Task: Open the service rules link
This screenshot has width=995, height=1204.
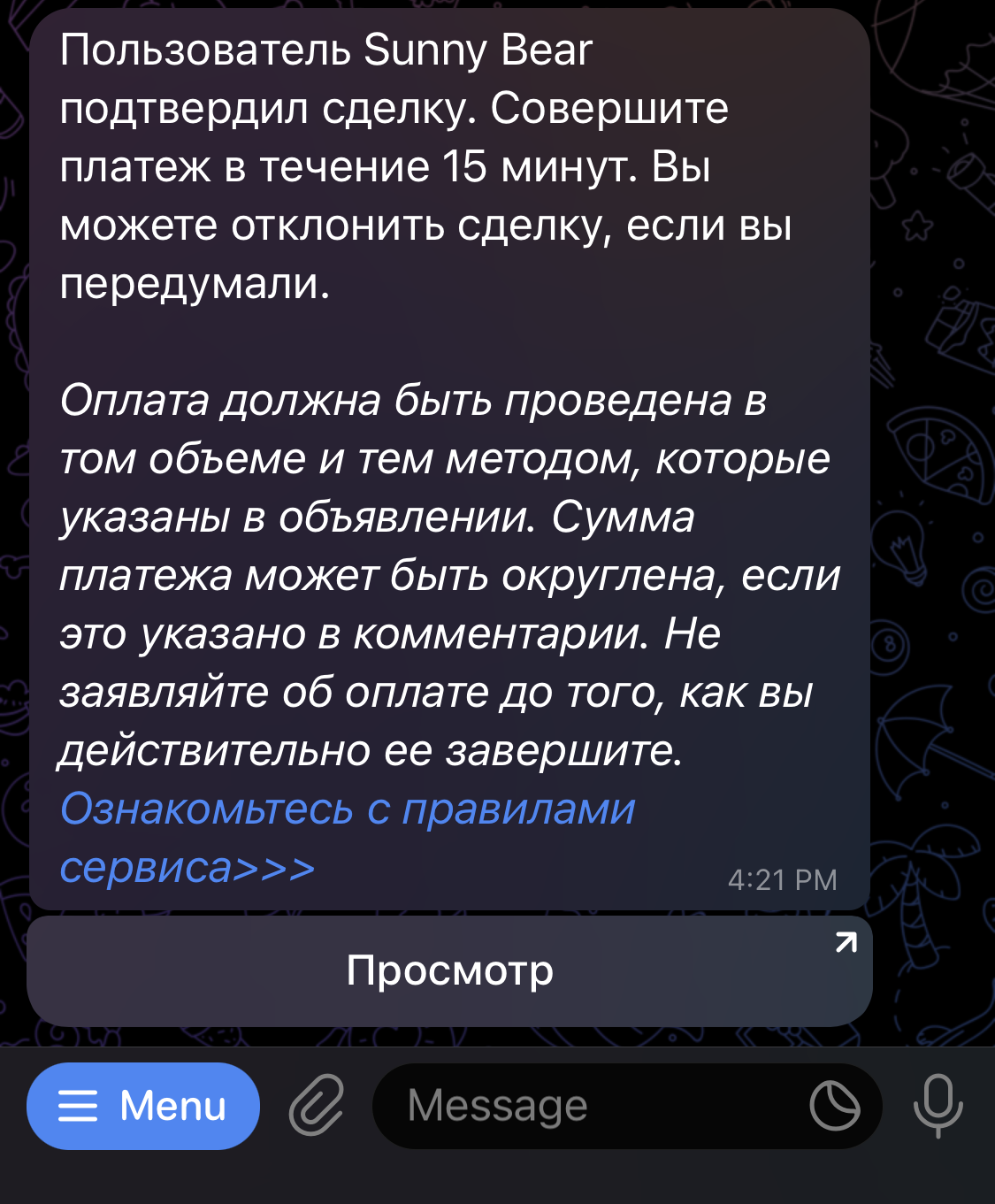Action: coord(347,809)
